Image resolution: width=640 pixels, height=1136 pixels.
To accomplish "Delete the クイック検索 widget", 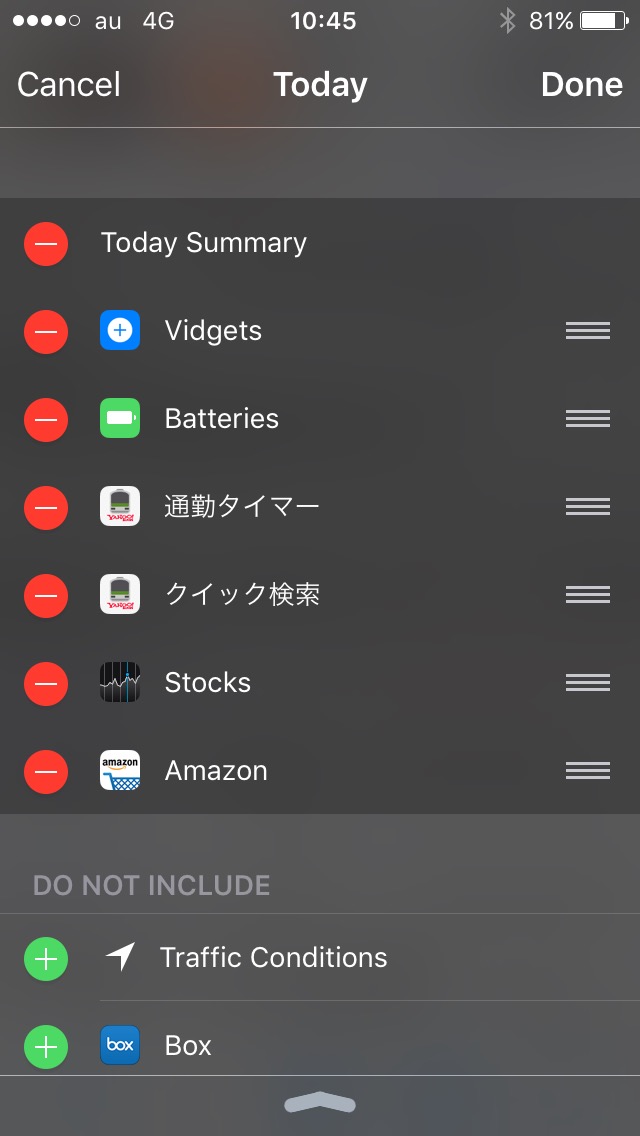I will pos(46,595).
